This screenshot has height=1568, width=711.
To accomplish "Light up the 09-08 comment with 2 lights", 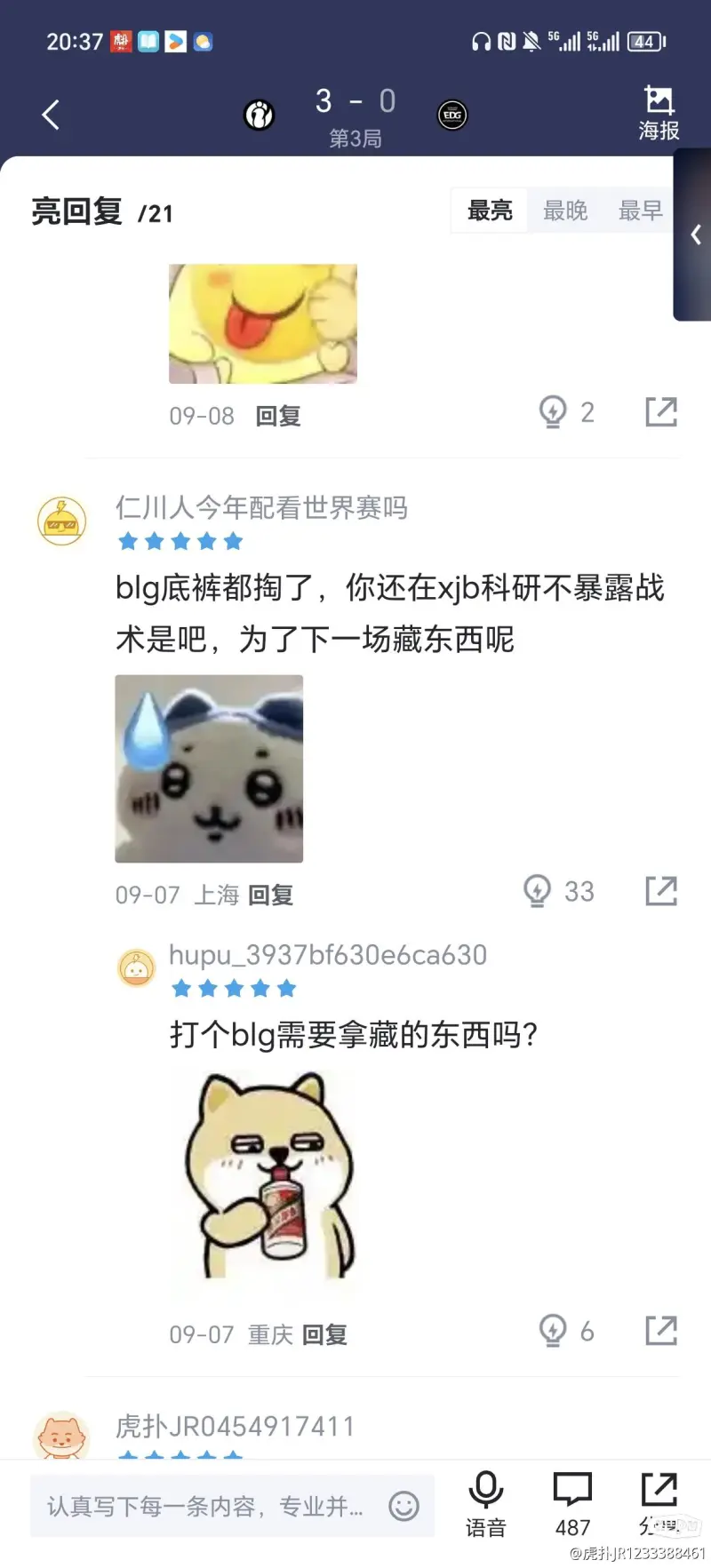I will tap(554, 412).
